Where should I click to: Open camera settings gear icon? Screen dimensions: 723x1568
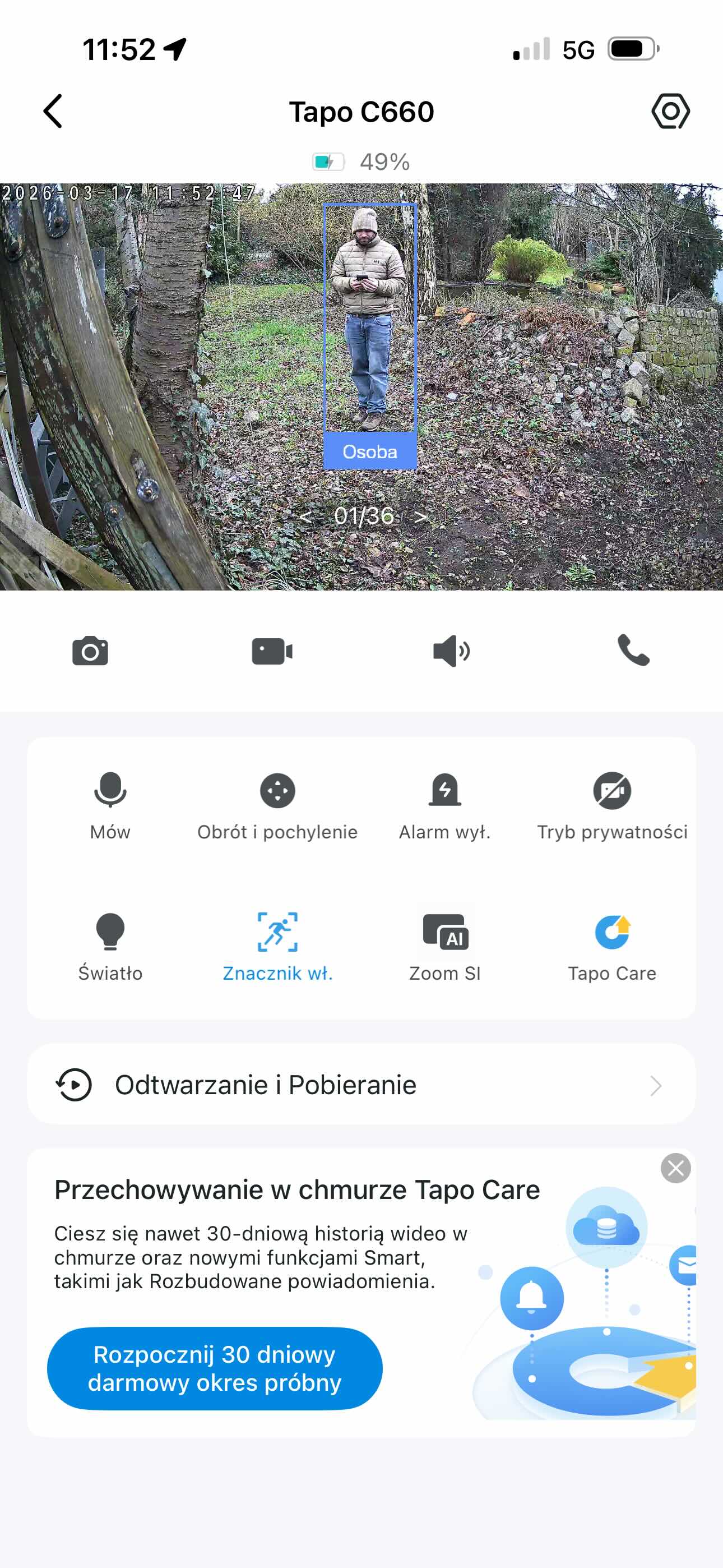670,112
